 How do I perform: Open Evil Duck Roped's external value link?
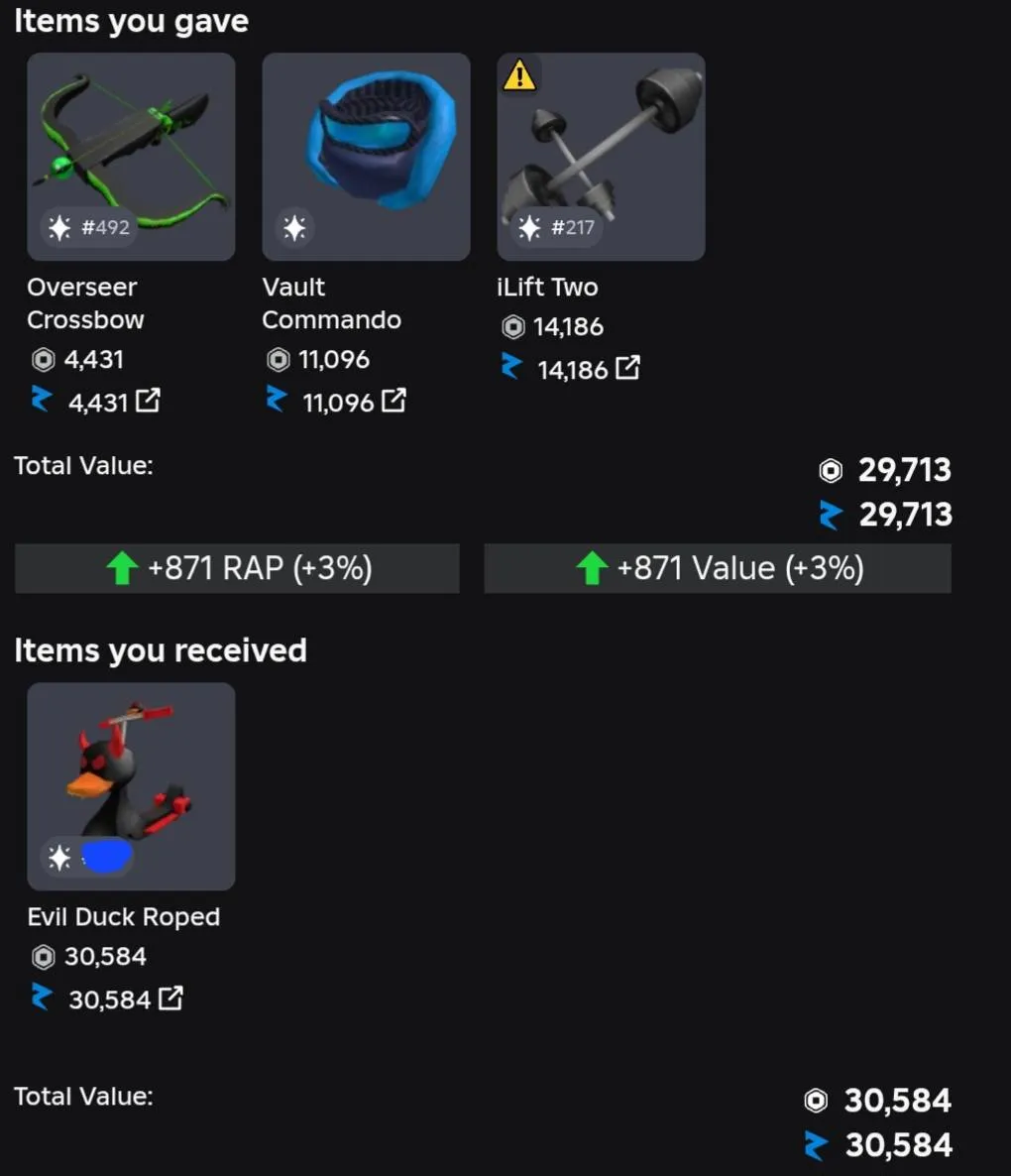click(170, 998)
